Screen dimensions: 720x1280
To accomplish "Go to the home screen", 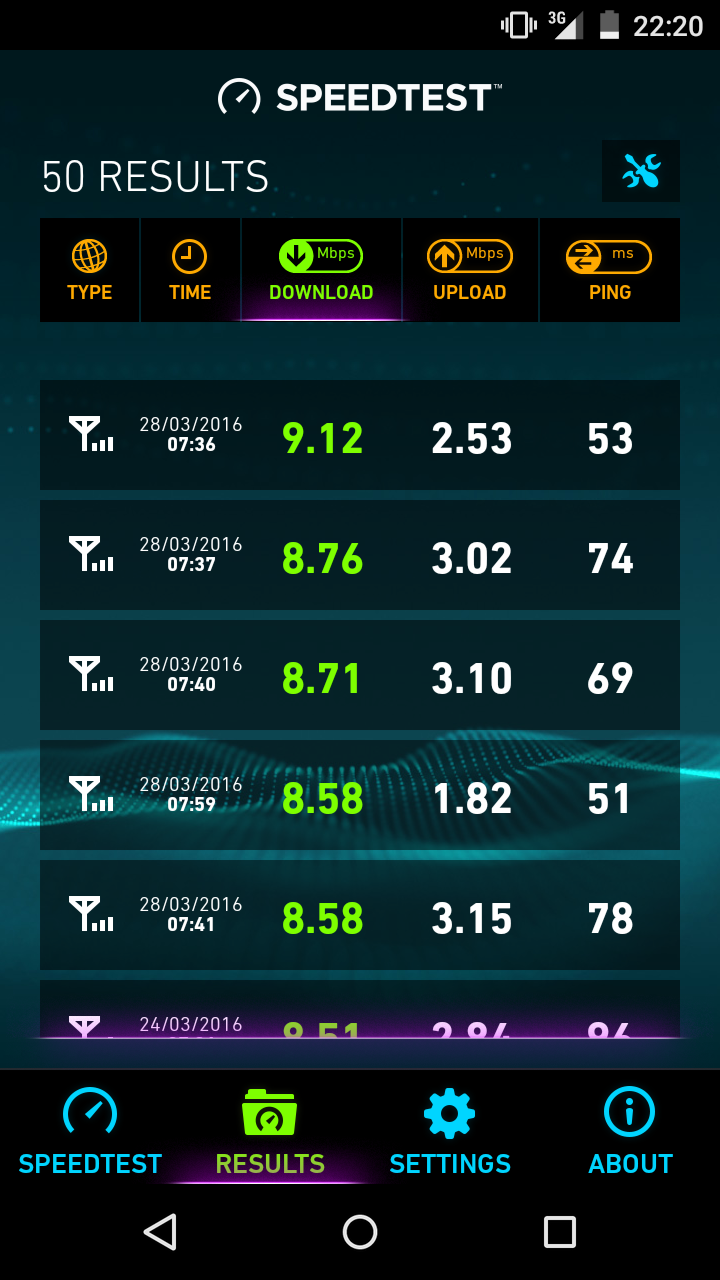I will pos(360,1232).
